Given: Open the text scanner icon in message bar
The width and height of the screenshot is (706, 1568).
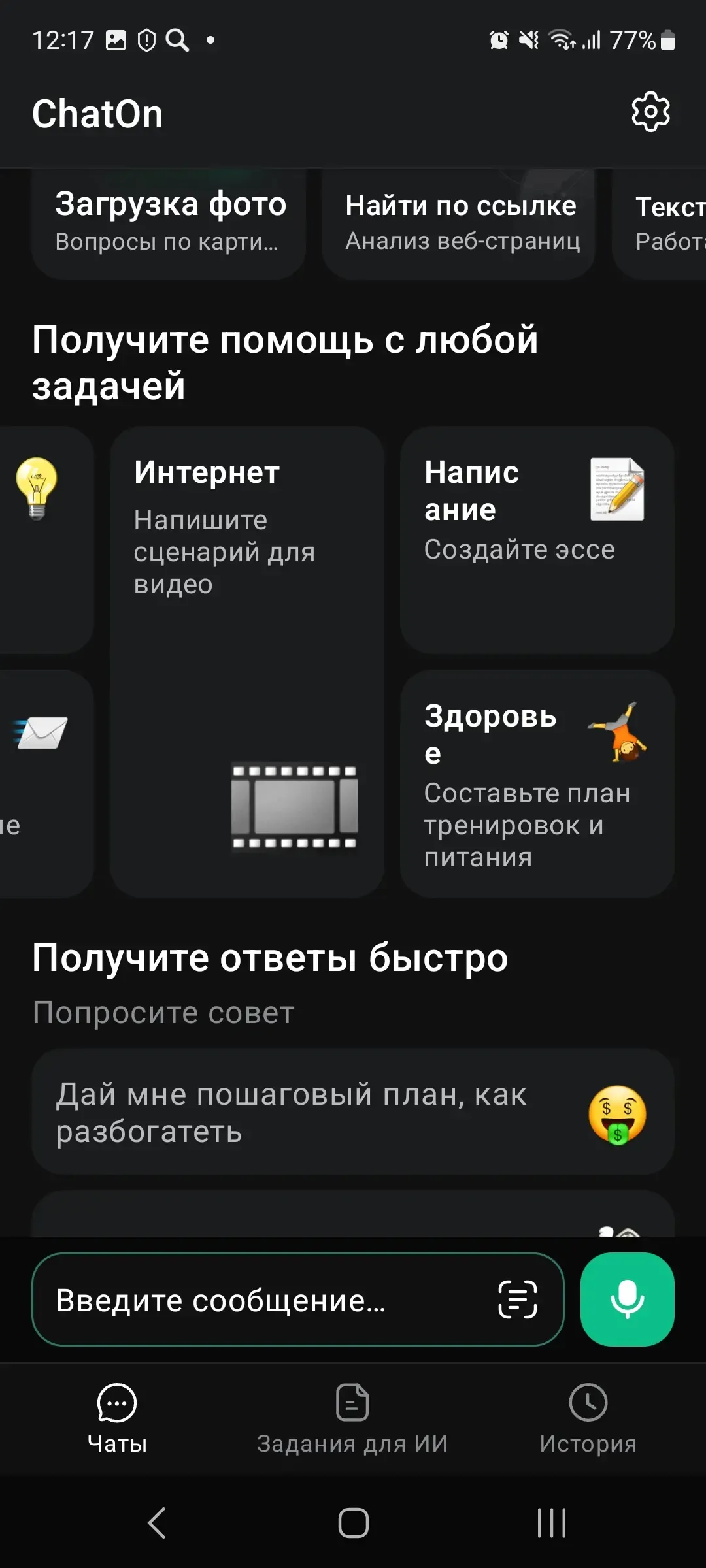Looking at the screenshot, I should point(516,1299).
